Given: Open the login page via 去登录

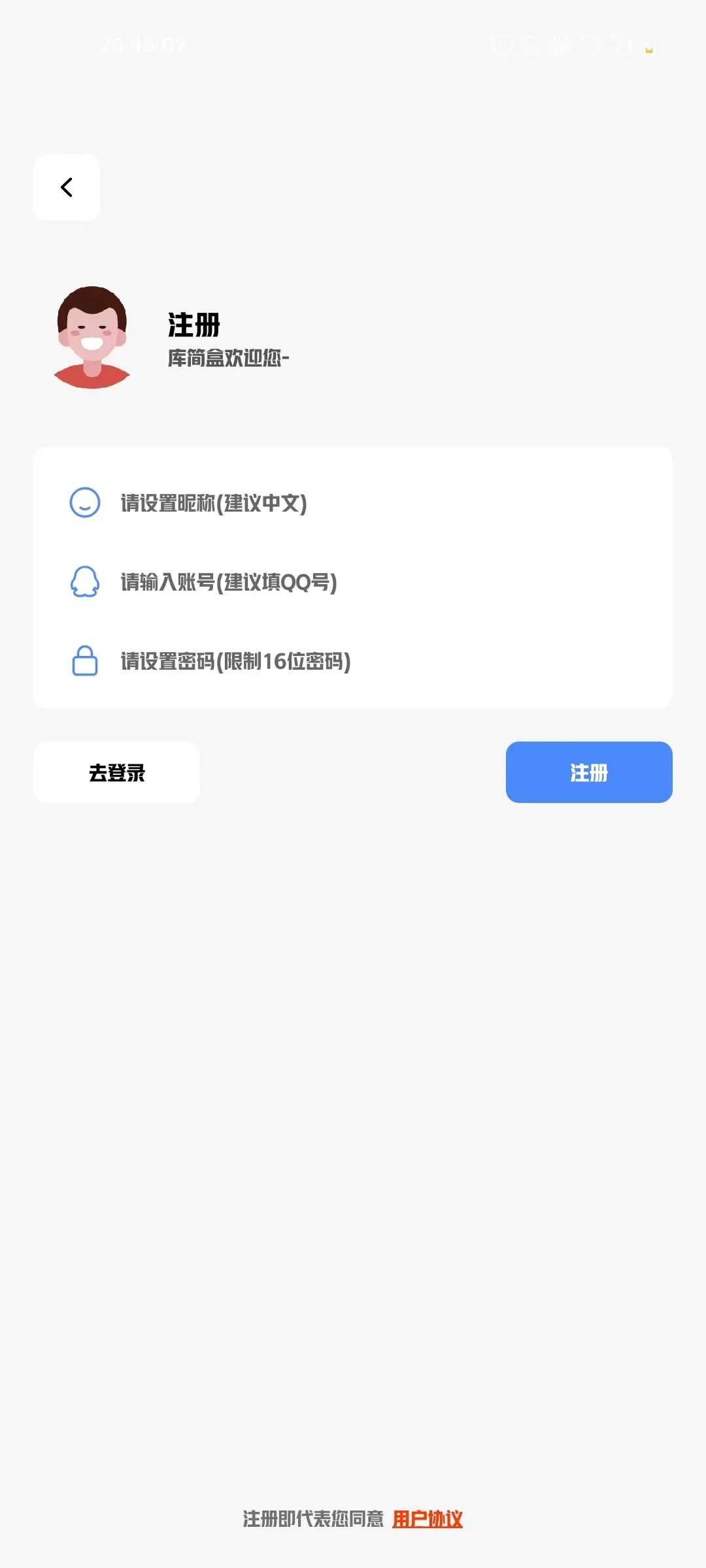Looking at the screenshot, I should pyautogui.click(x=116, y=772).
